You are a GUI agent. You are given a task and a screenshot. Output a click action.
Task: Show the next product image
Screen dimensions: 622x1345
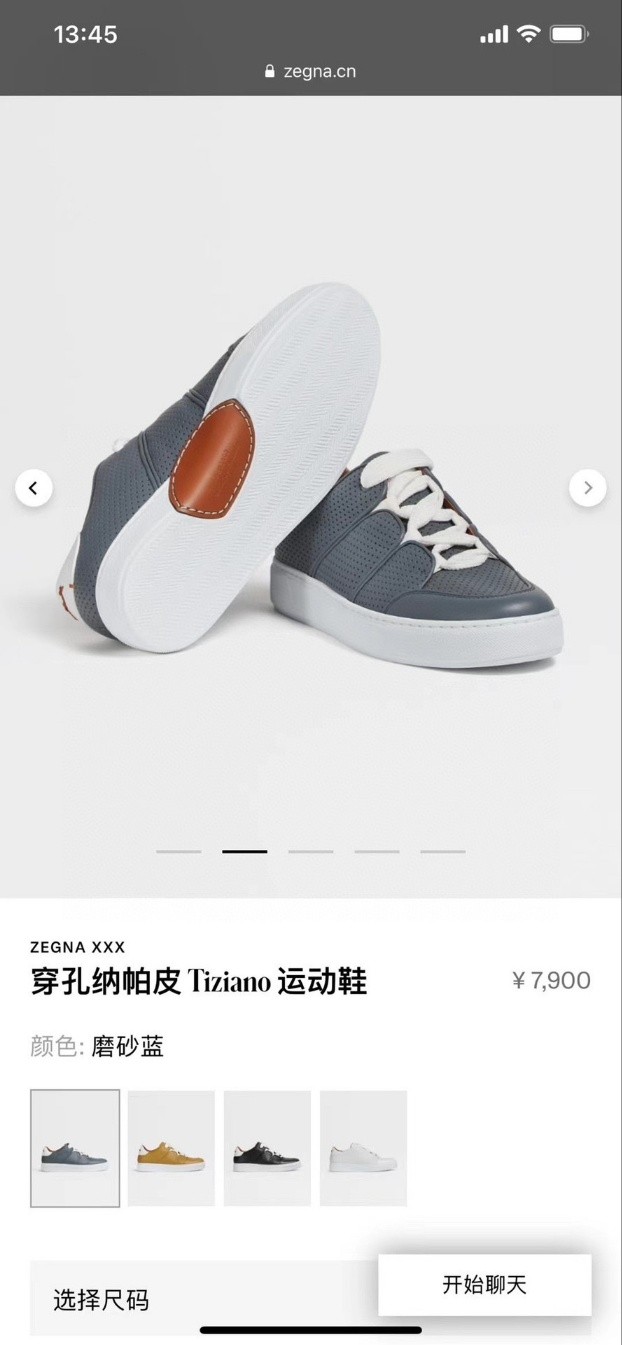(x=588, y=488)
